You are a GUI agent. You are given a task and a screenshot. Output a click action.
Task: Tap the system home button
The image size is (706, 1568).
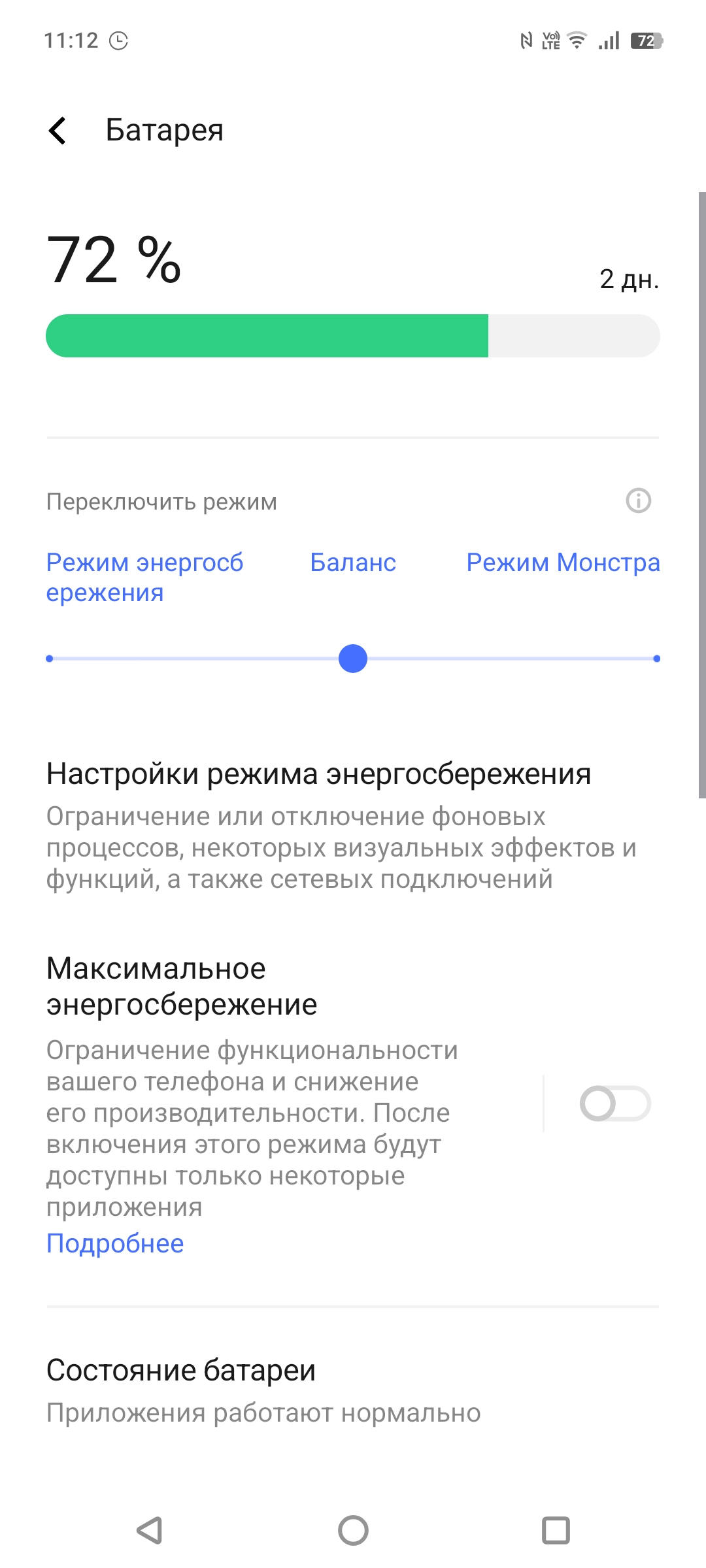(x=353, y=1530)
